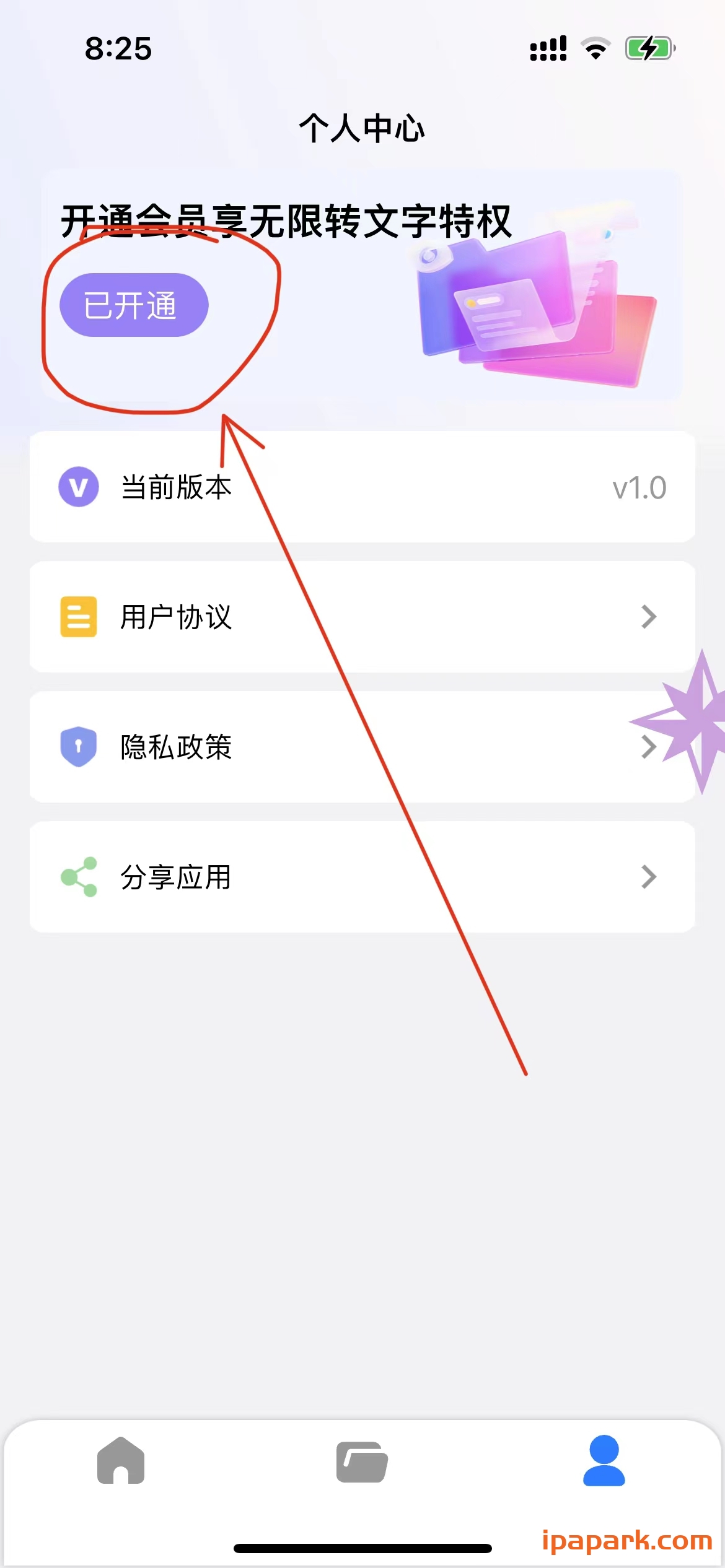Tap the blue shield icon beside 隐私政策
This screenshot has width=725, height=1568.
(77, 747)
